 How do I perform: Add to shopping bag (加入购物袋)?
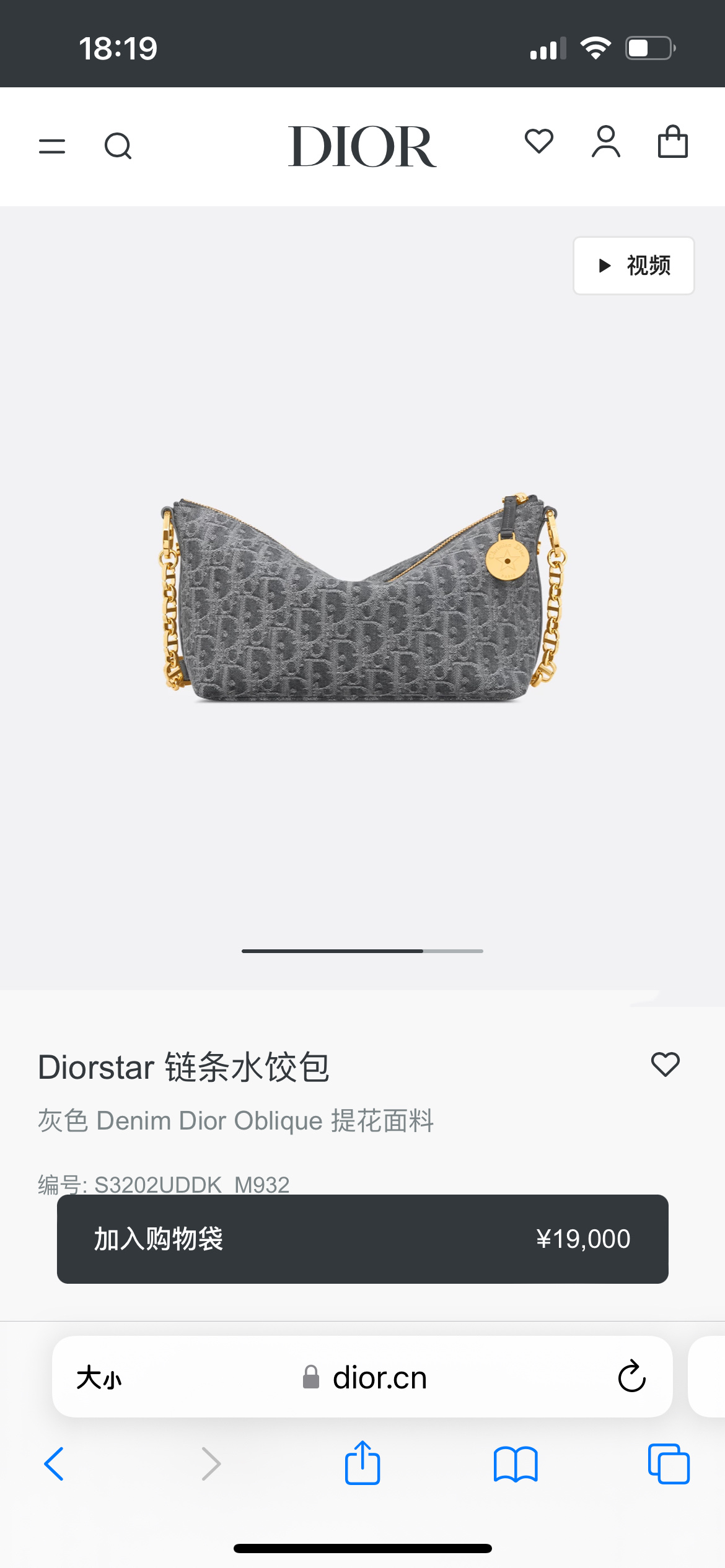point(362,1239)
